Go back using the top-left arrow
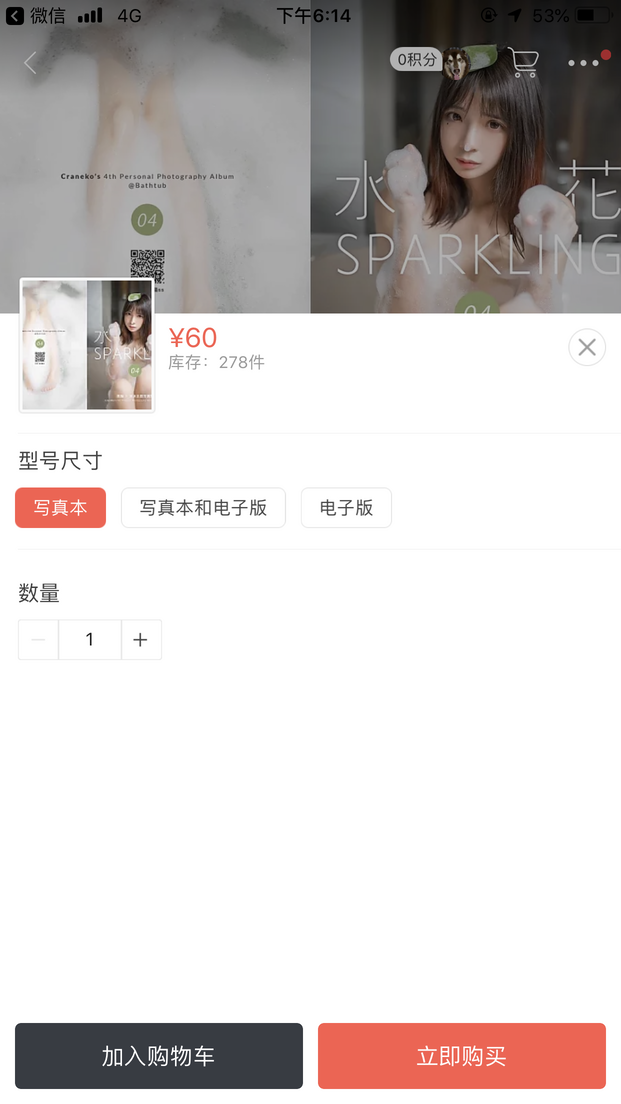The width and height of the screenshot is (621, 1104). tap(30, 63)
